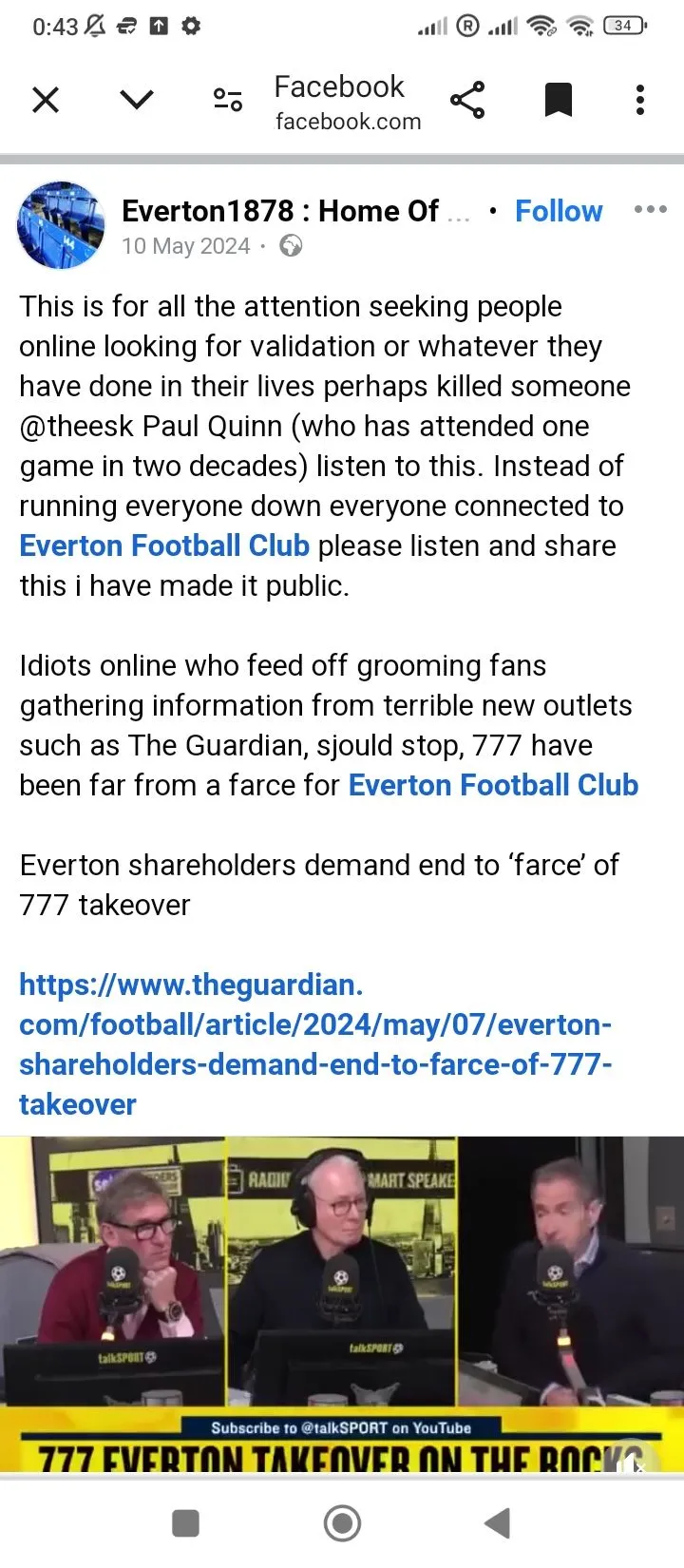Open the browser overflow menu
The width and height of the screenshot is (684, 1568).
pyautogui.click(x=640, y=100)
